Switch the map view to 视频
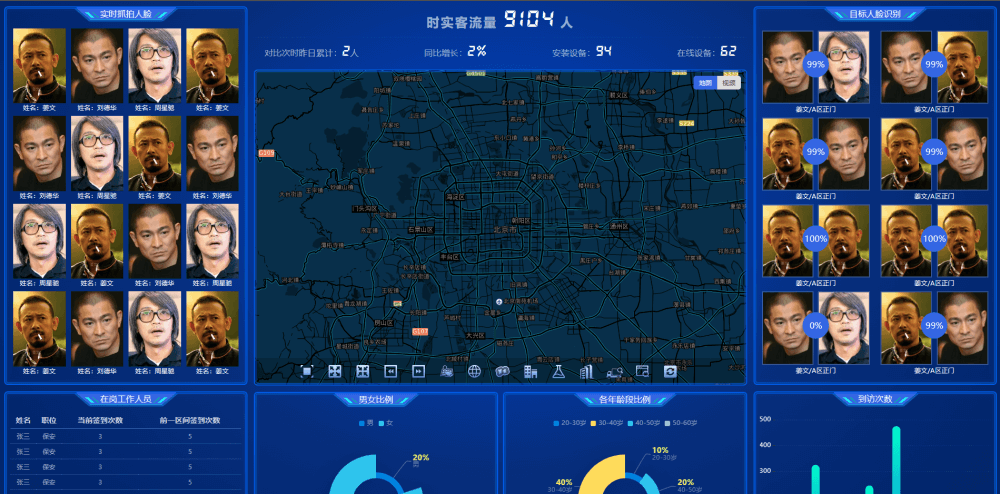Screen dimensions: 1000x494 coord(729,83)
